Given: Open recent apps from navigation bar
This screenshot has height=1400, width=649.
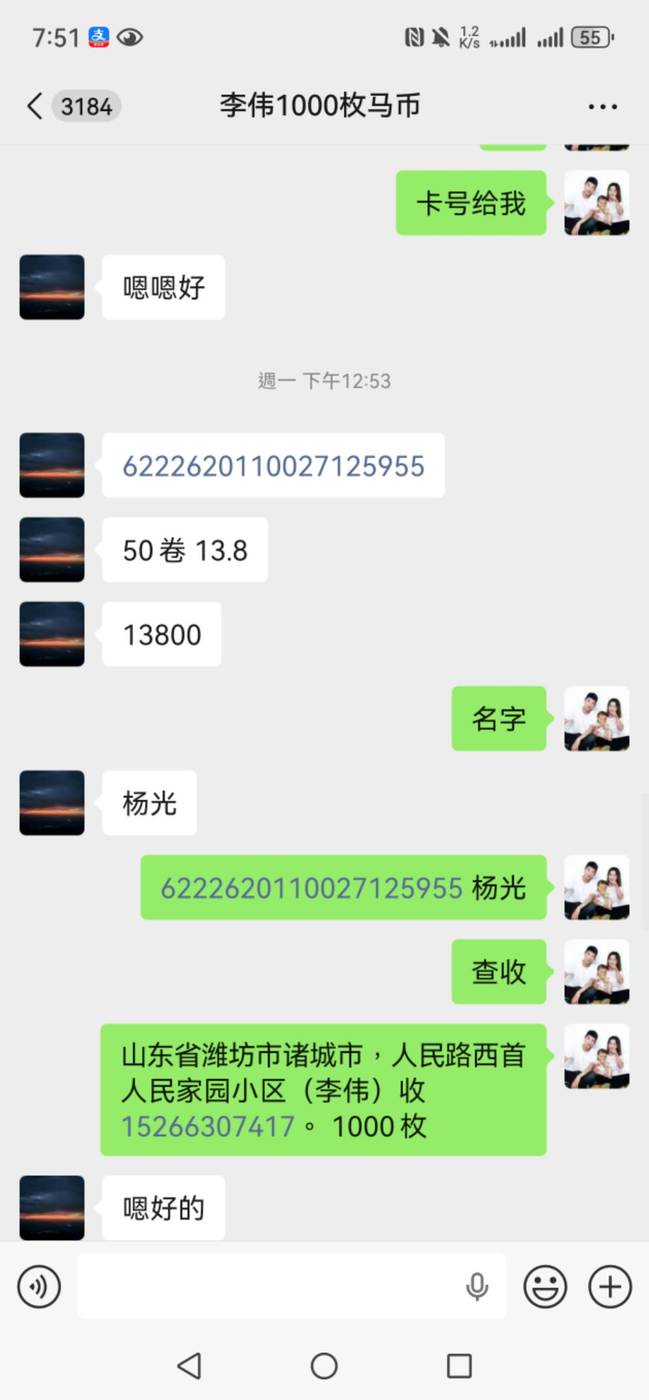Looking at the screenshot, I should [x=459, y=1366].
